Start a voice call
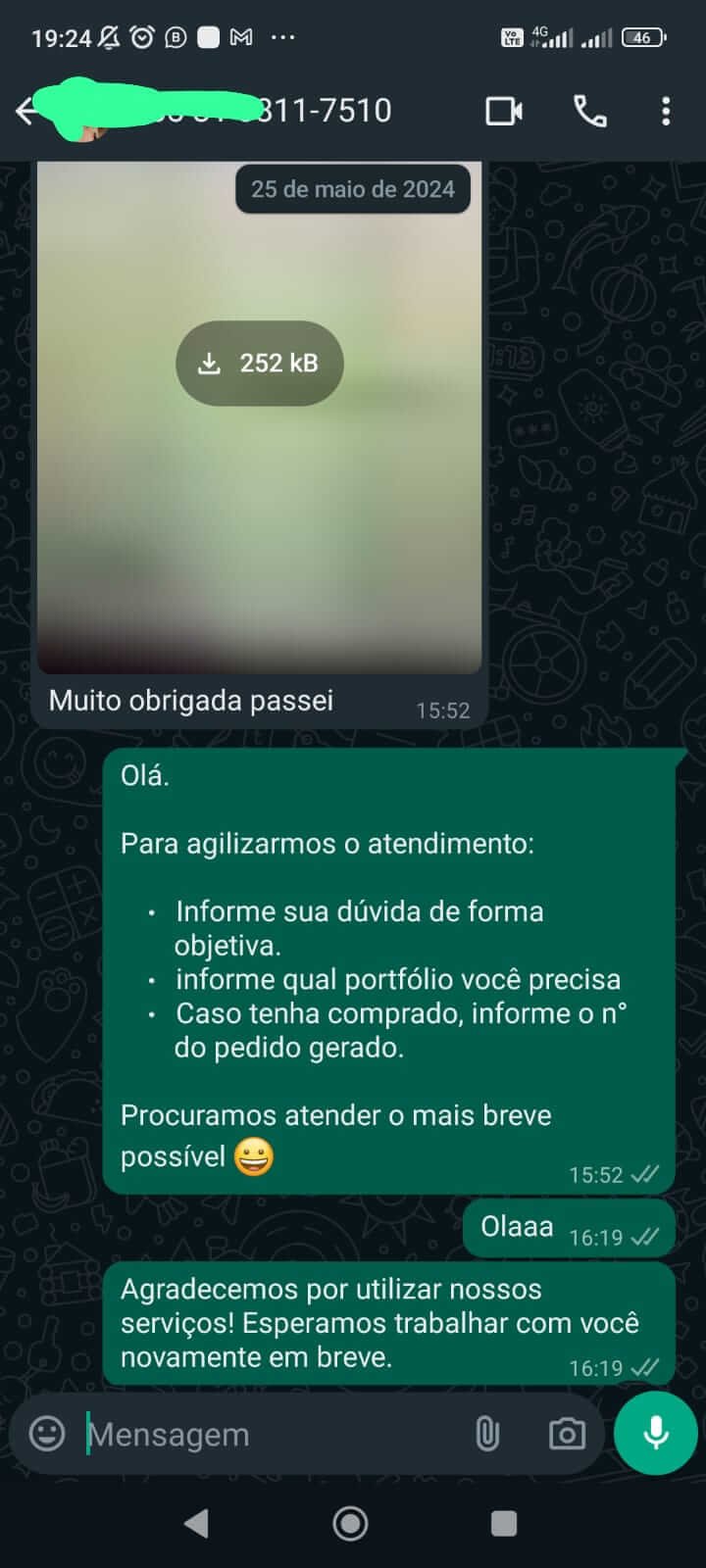The width and height of the screenshot is (706, 1568). click(x=589, y=112)
